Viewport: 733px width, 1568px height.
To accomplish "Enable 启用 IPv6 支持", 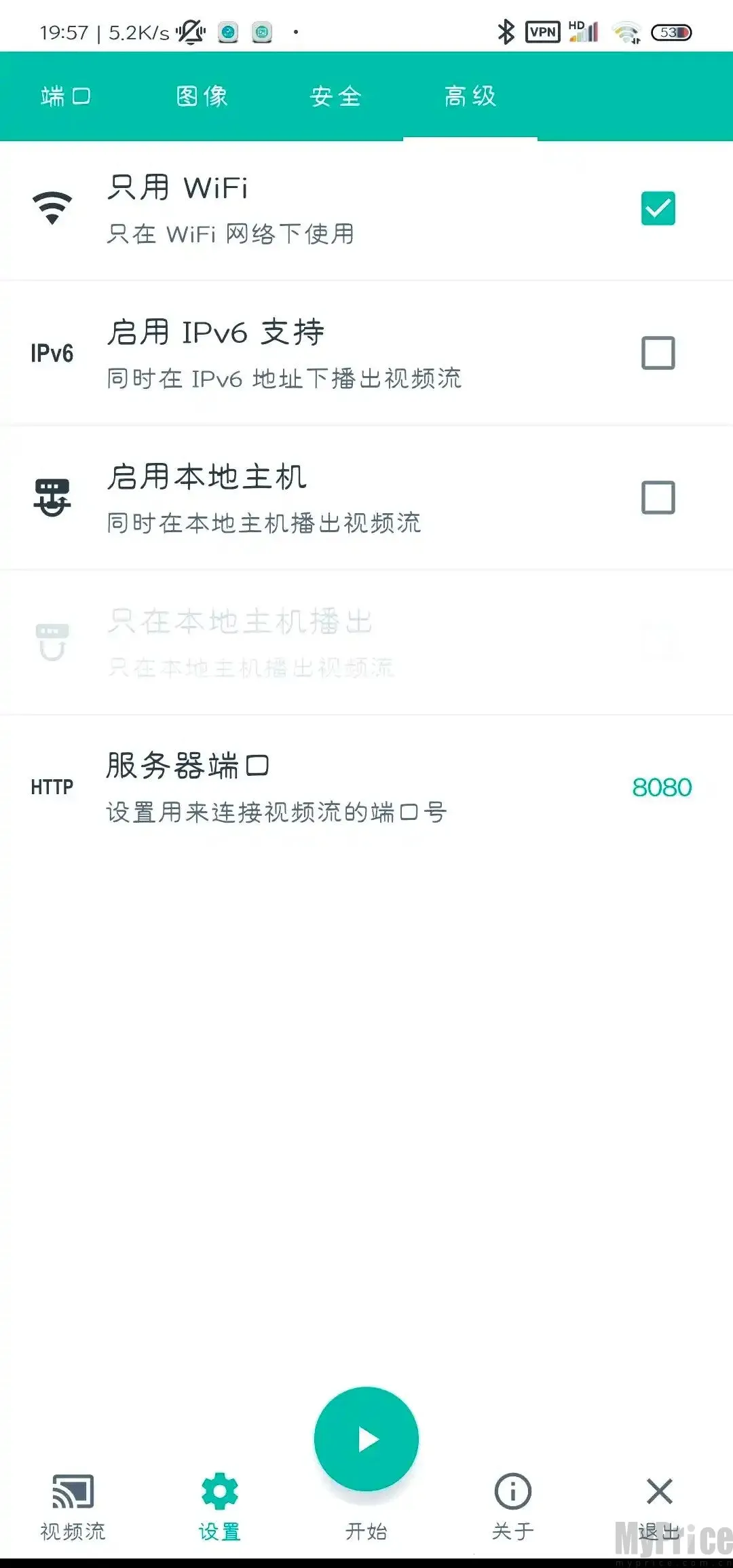I will [659, 352].
